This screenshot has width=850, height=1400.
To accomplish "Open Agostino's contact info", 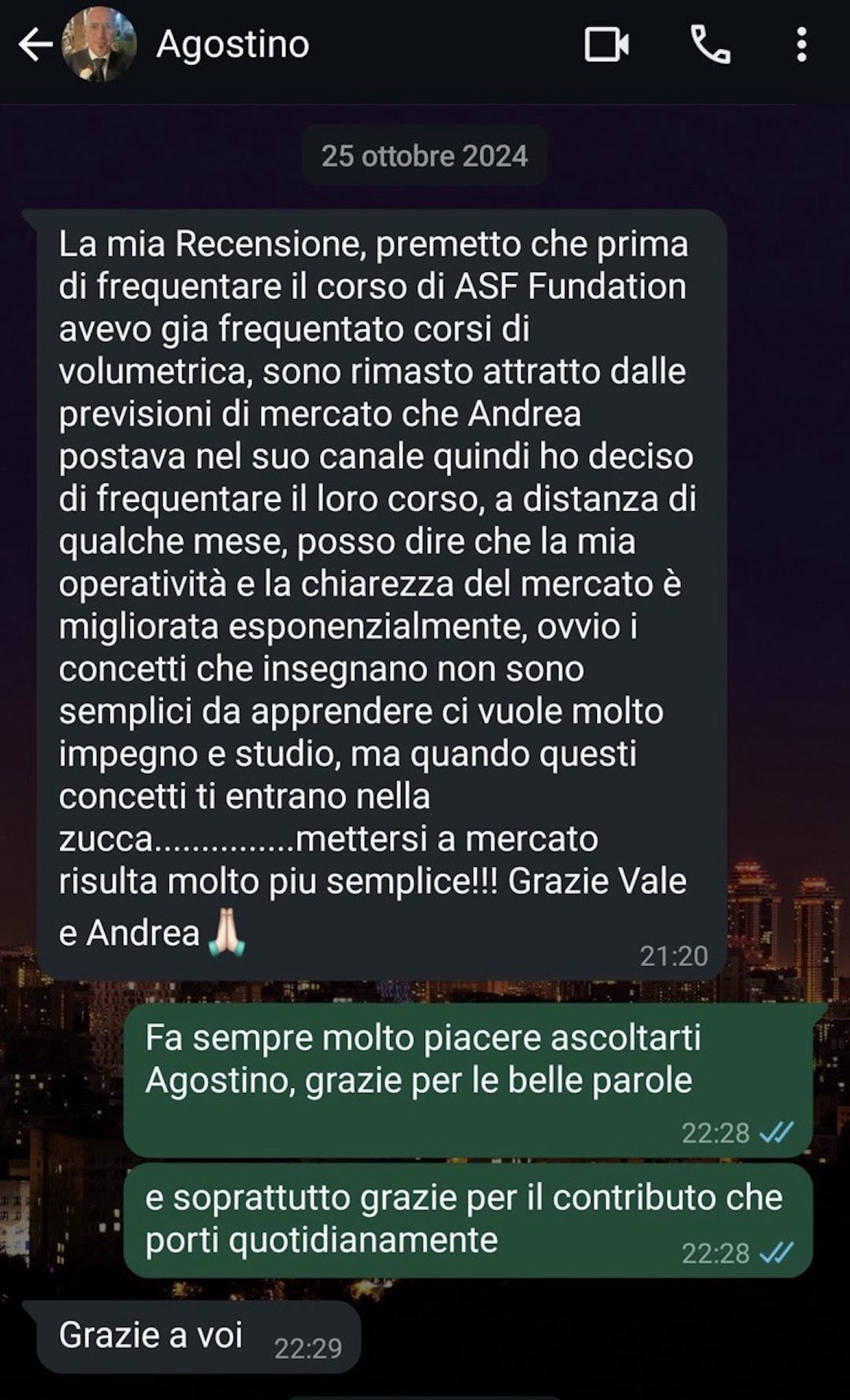I will tap(233, 45).
